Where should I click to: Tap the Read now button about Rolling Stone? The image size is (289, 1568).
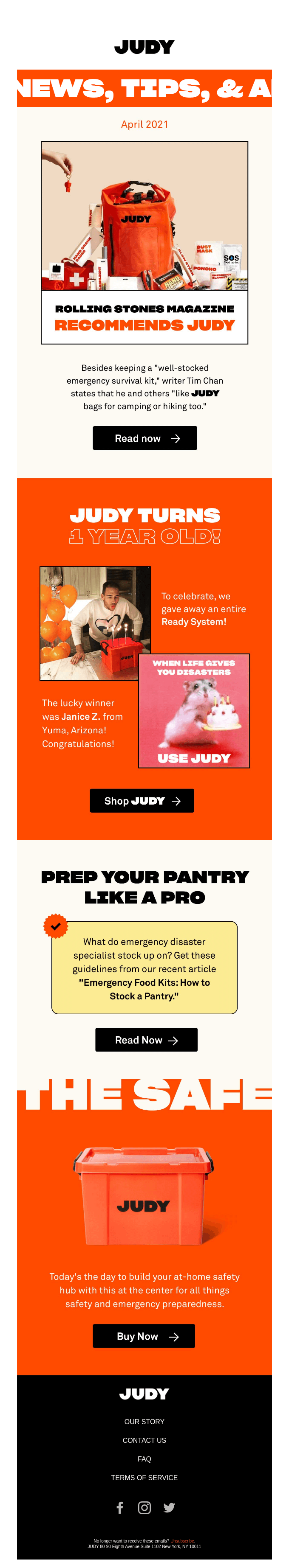click(144, 438)
